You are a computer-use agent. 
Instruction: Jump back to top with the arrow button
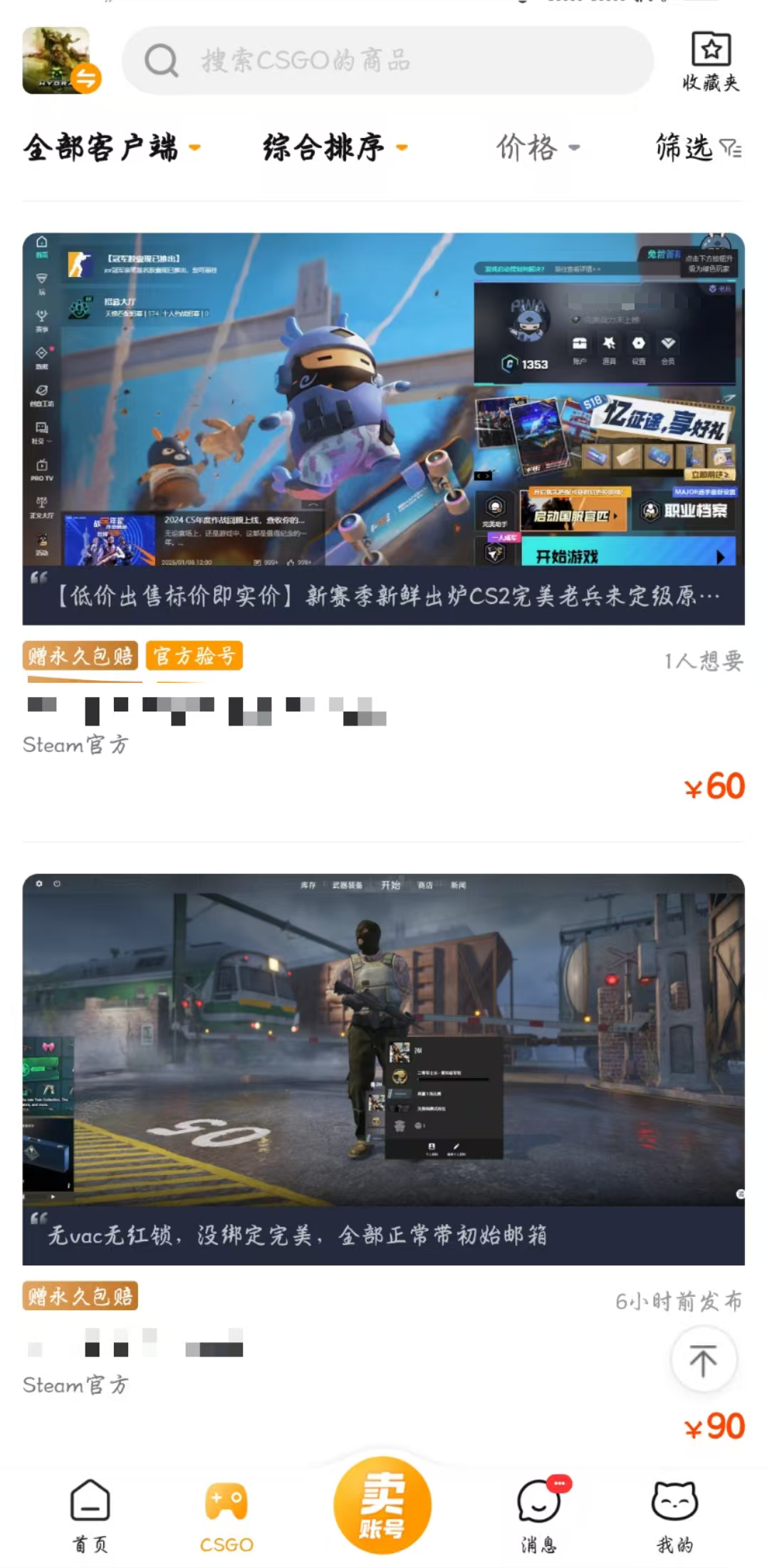[x=703, y=1360]
